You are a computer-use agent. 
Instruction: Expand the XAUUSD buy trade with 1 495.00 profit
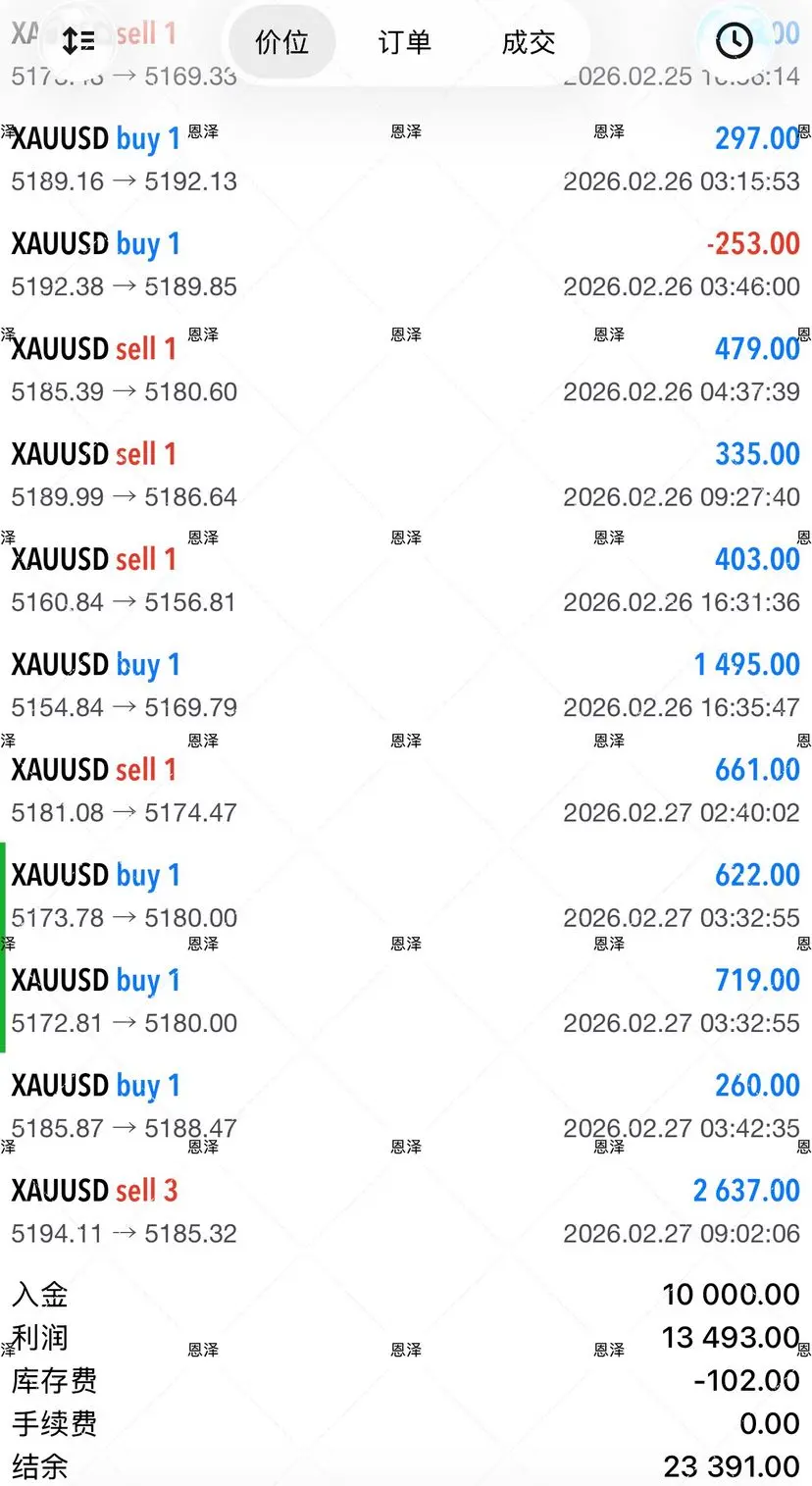pyautogui.click(x=406, y=685)
